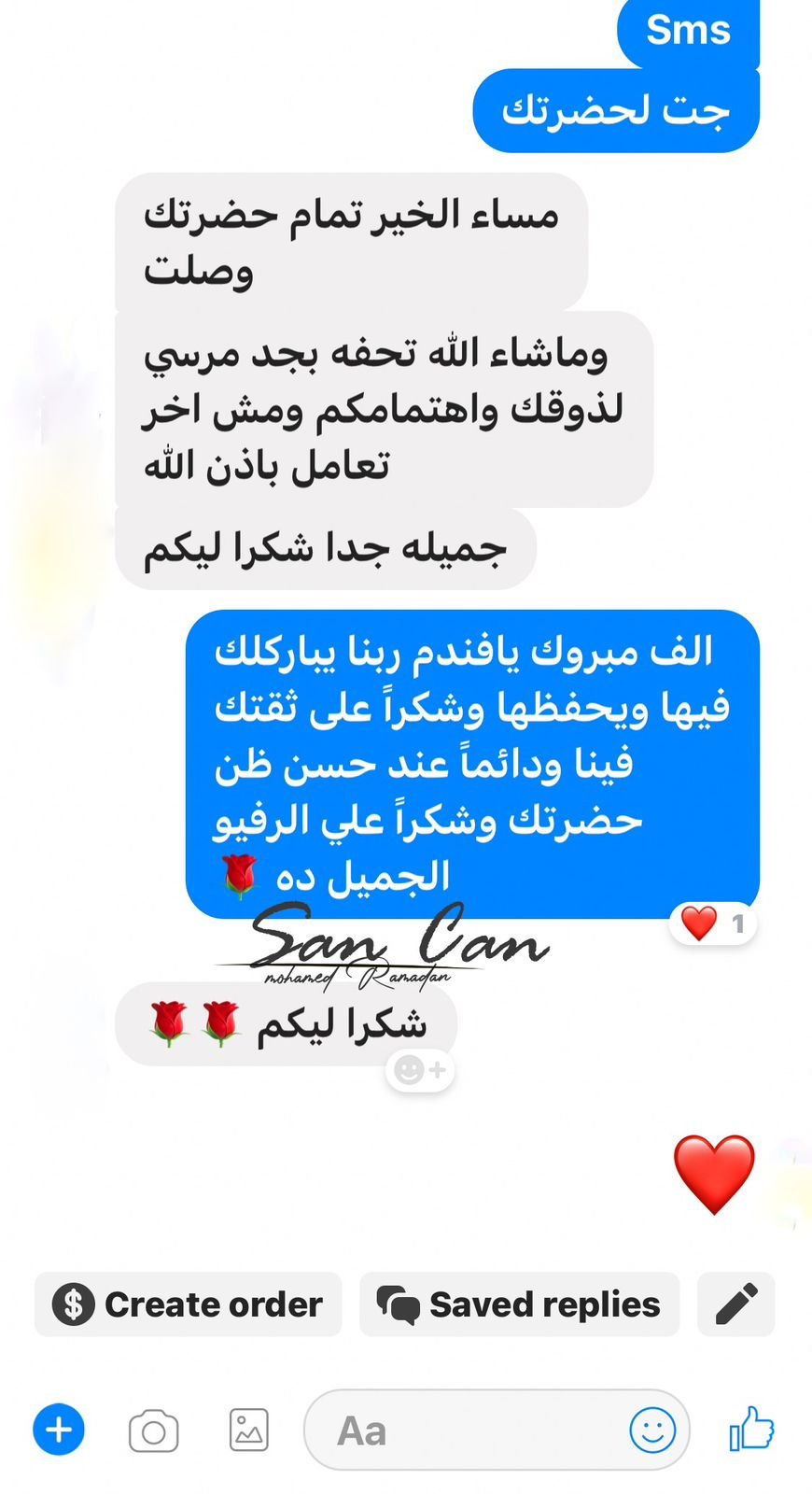This screenshot has width=812, height=1494.
Task: Open the camera to take a photo
Action: [154, 1431]
